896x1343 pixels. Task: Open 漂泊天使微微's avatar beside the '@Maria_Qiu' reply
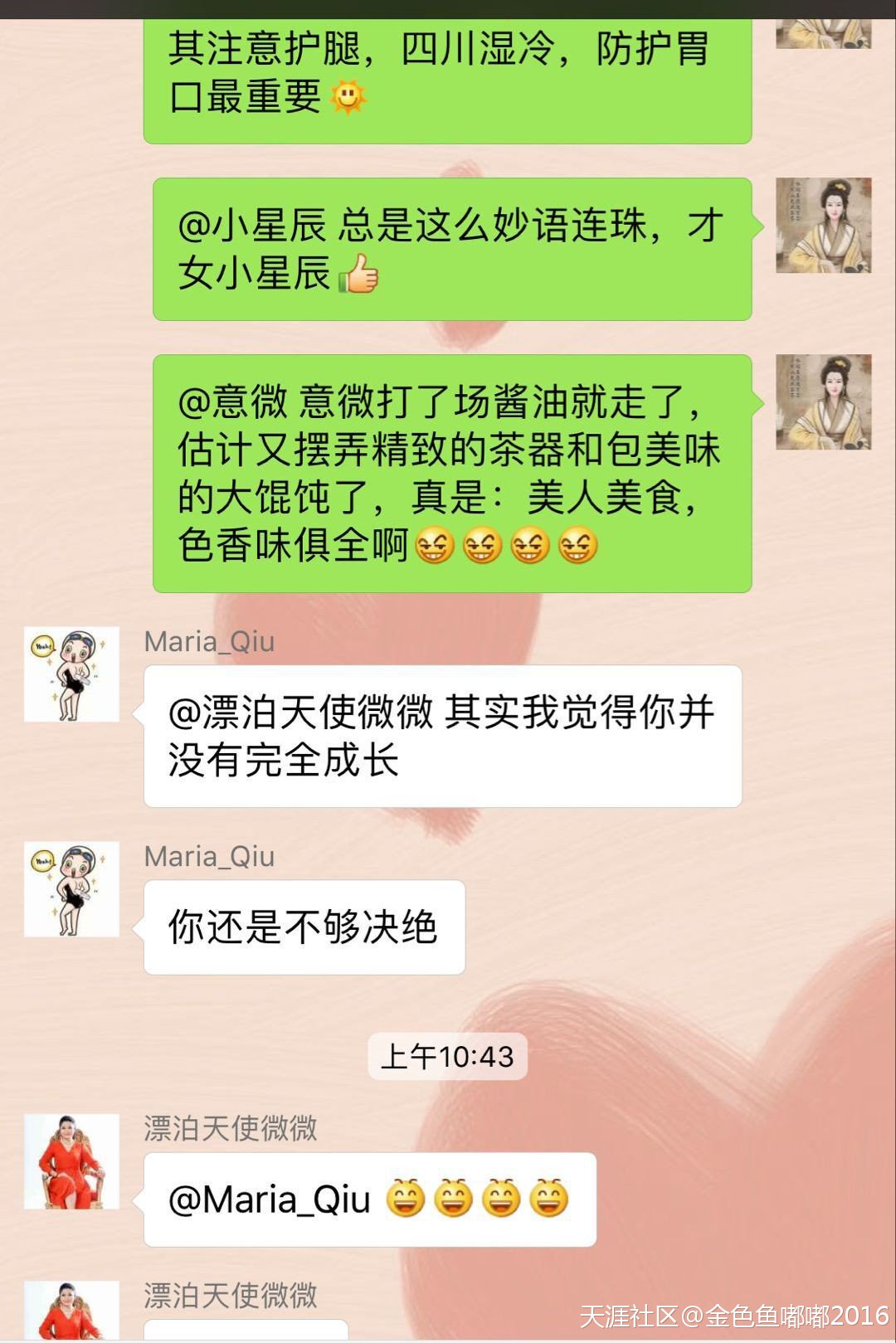71,1161
